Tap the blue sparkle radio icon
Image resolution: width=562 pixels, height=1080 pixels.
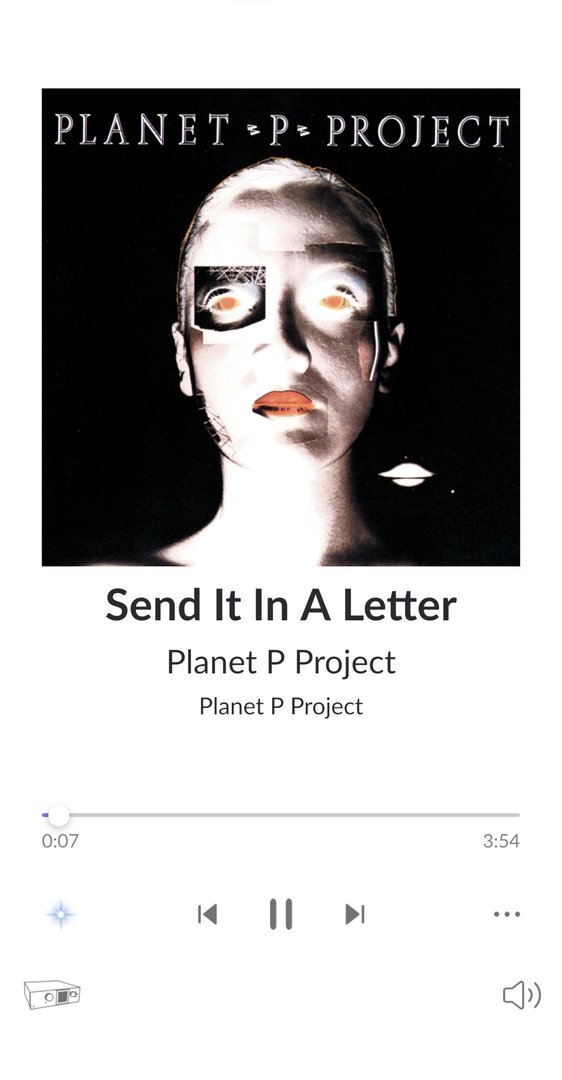pyautogui.click(x=61, y=914)
